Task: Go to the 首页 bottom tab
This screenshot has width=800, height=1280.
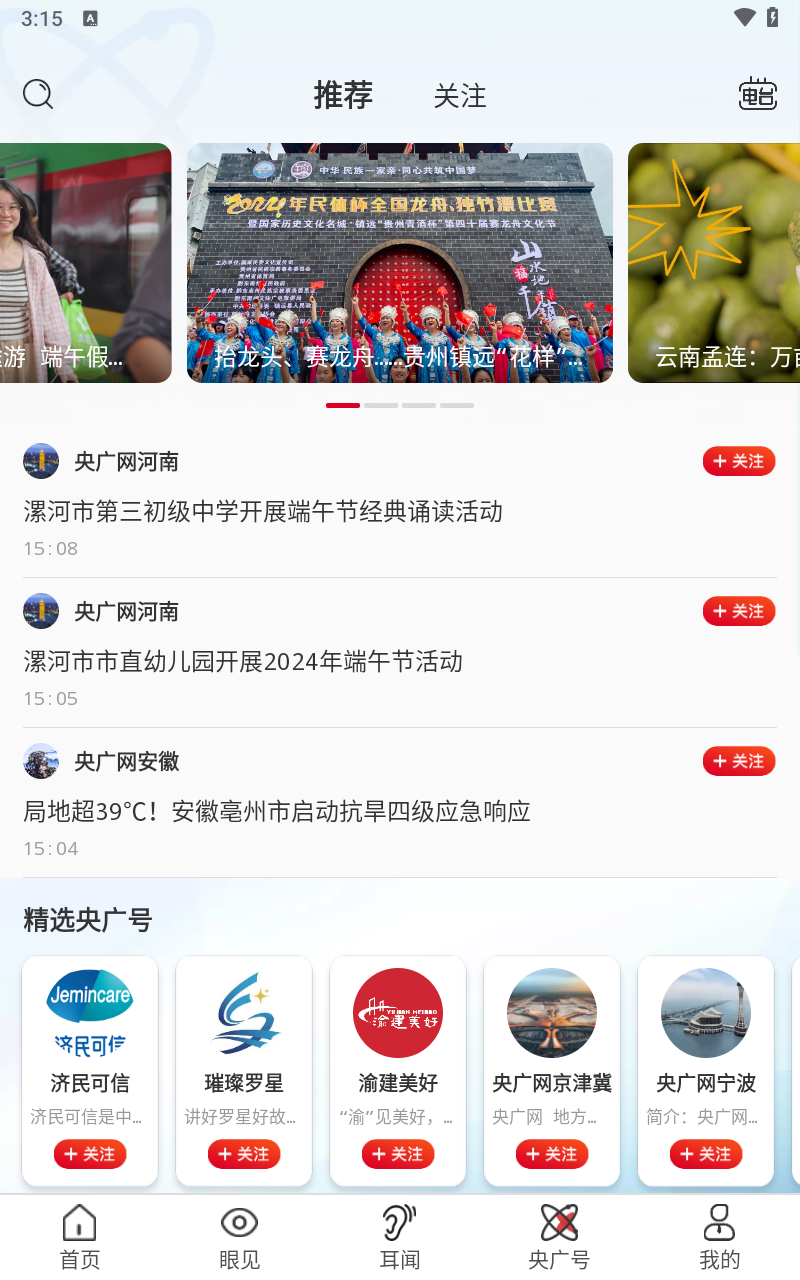Action: (80, 1237)
